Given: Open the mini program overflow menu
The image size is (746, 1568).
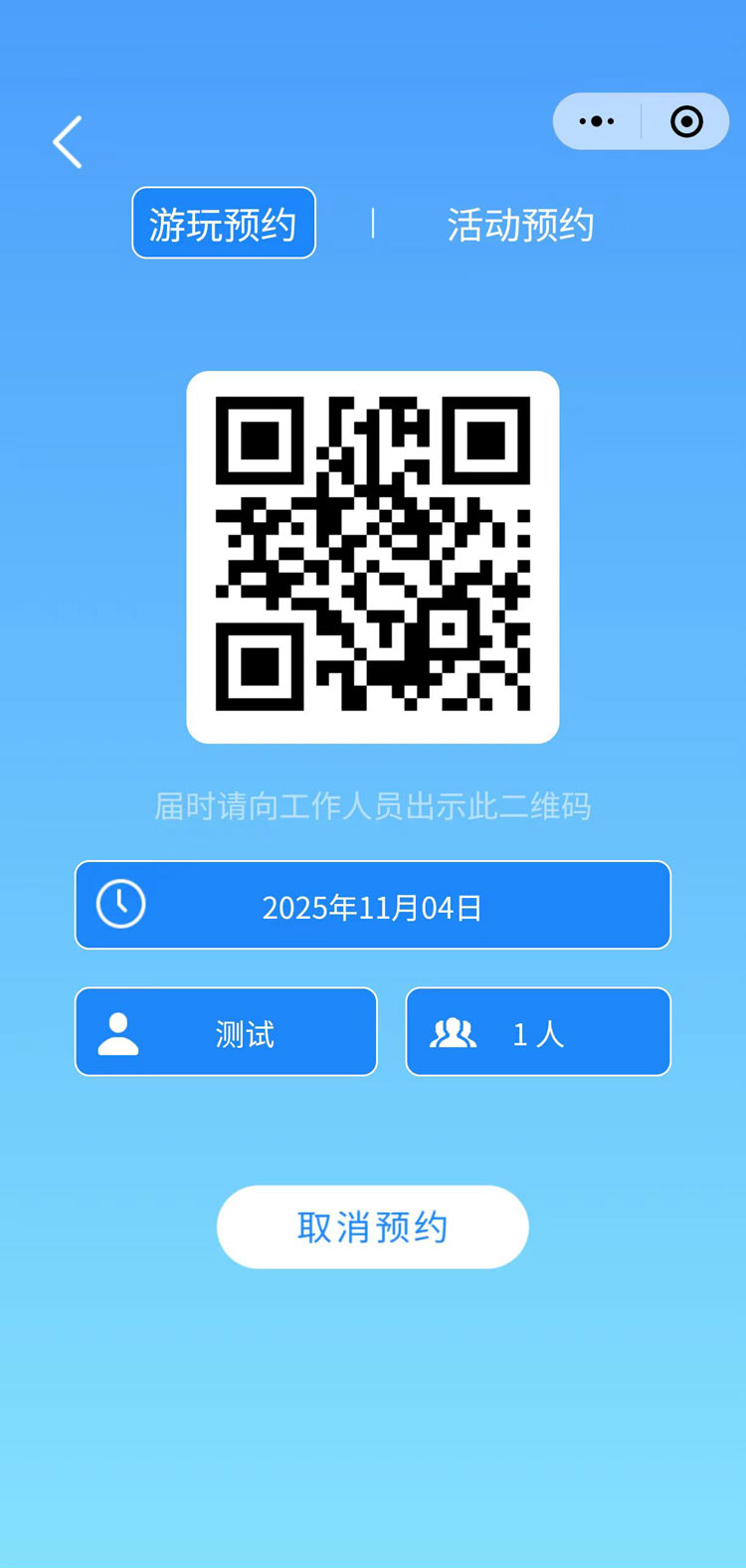Looking at the screenshot, I should [597, 121].
